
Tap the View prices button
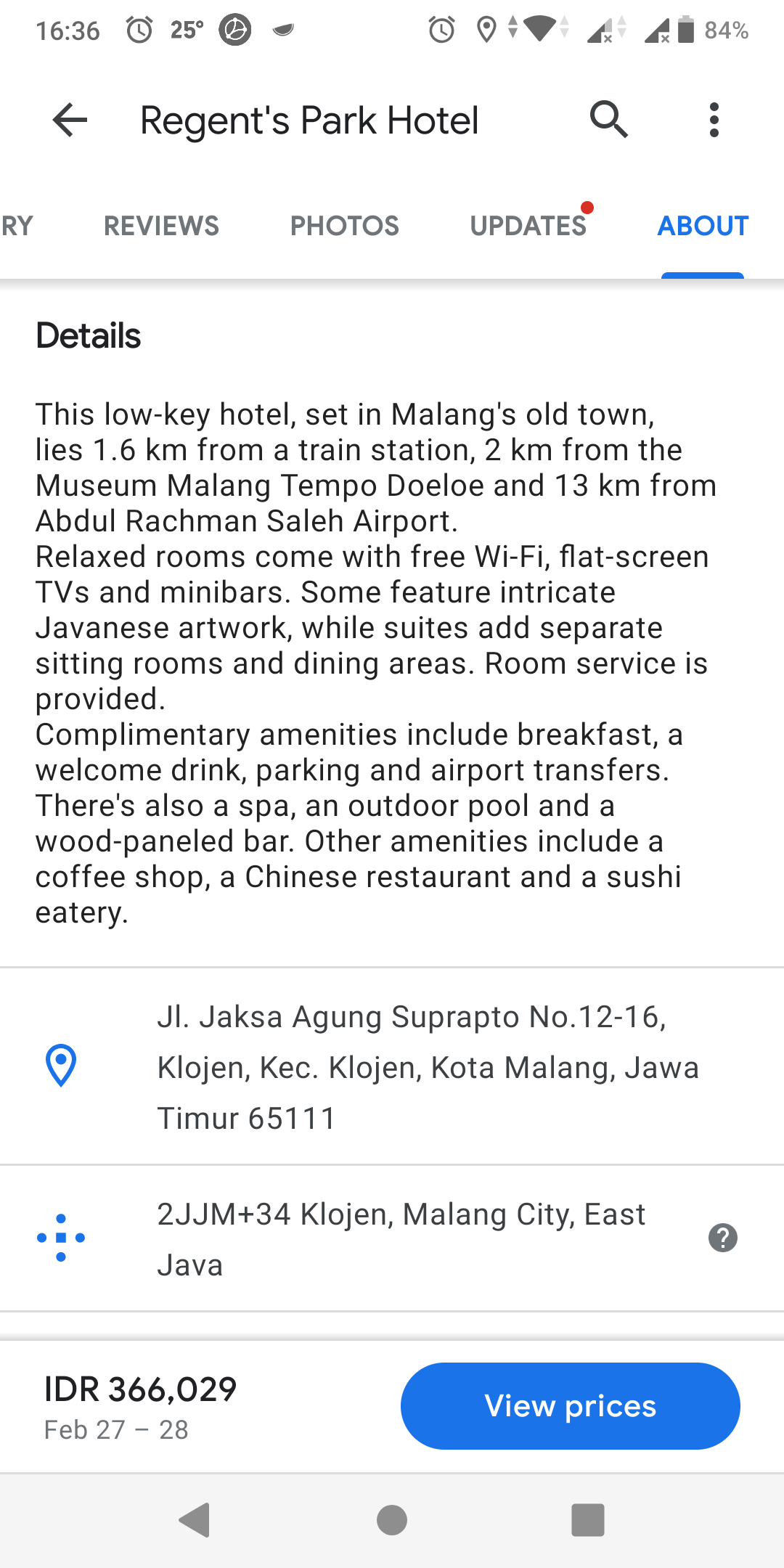click(571, 1406)
